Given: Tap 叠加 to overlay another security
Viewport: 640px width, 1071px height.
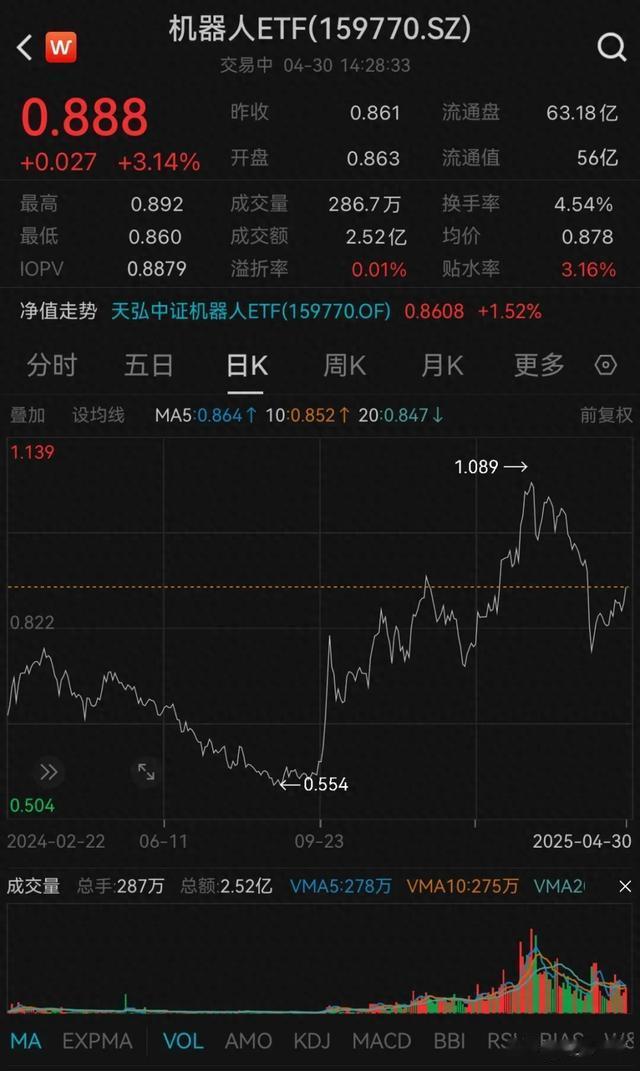Looking at the screenshot, I should pyautogui.click(x=27, y=415).
